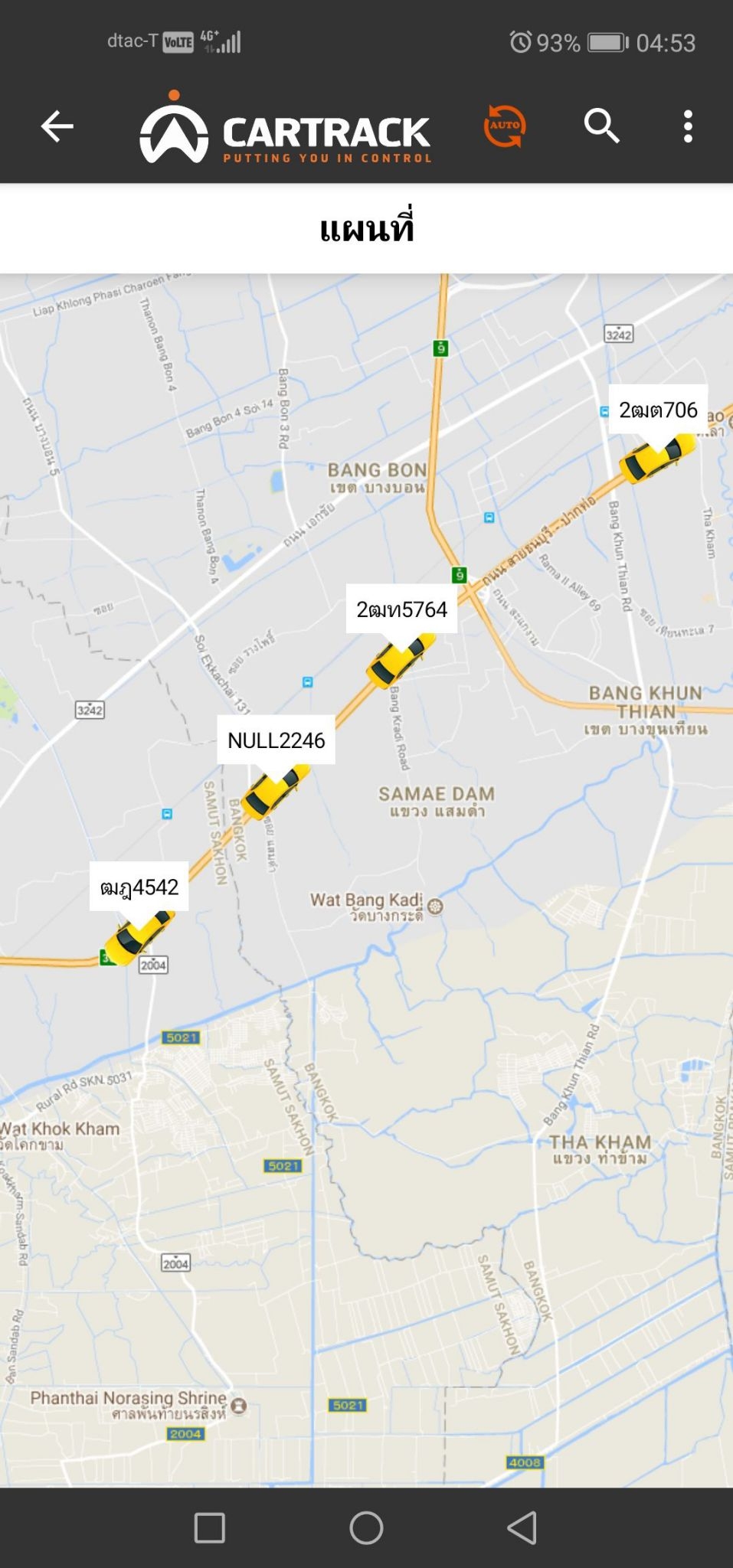
Task: Open the three-dot overflow menu
Action: point(688,126)
